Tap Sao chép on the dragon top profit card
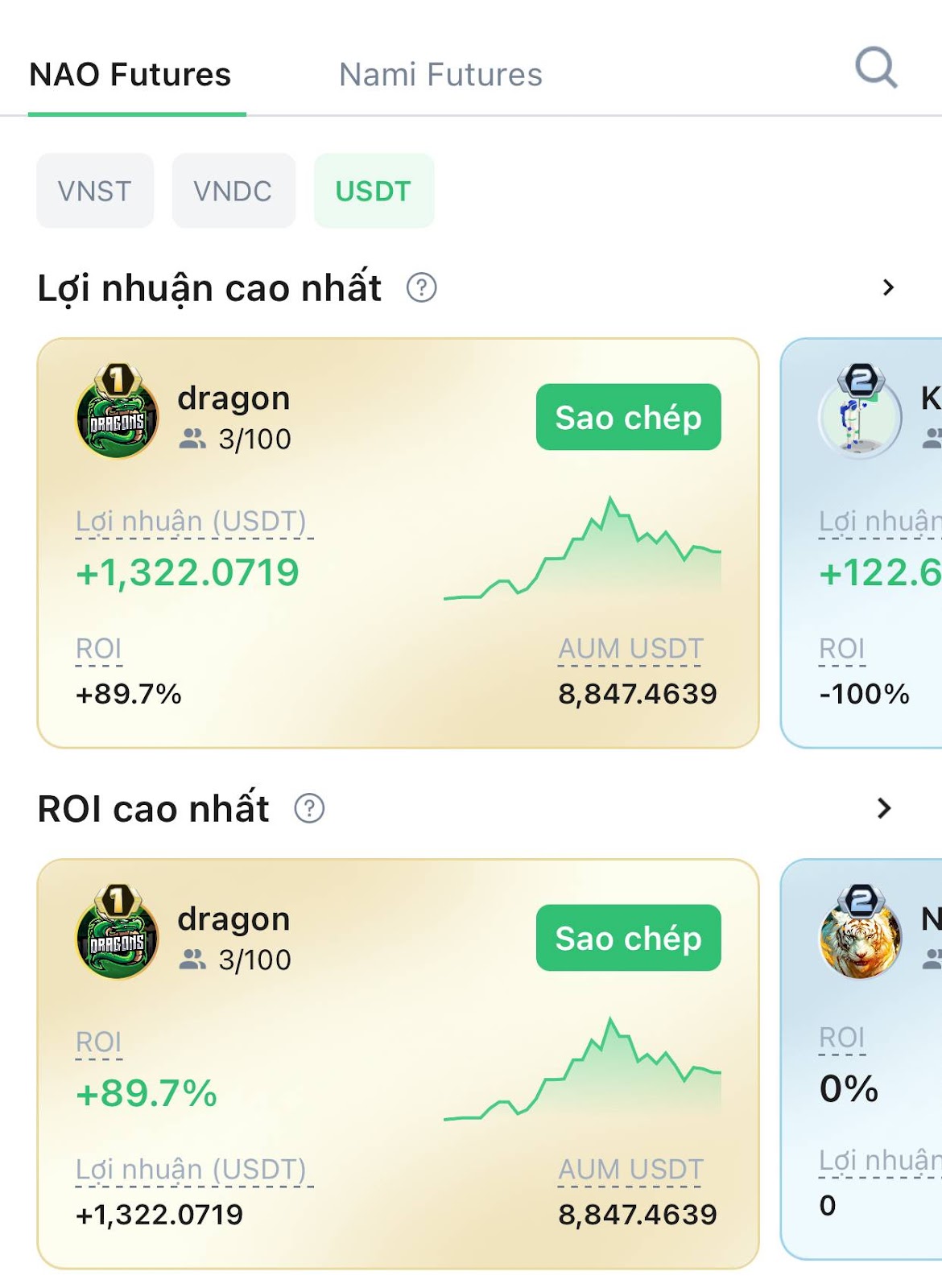Image resolution: width=942 pixels, height=1288 pixels. tap(628, 417)
